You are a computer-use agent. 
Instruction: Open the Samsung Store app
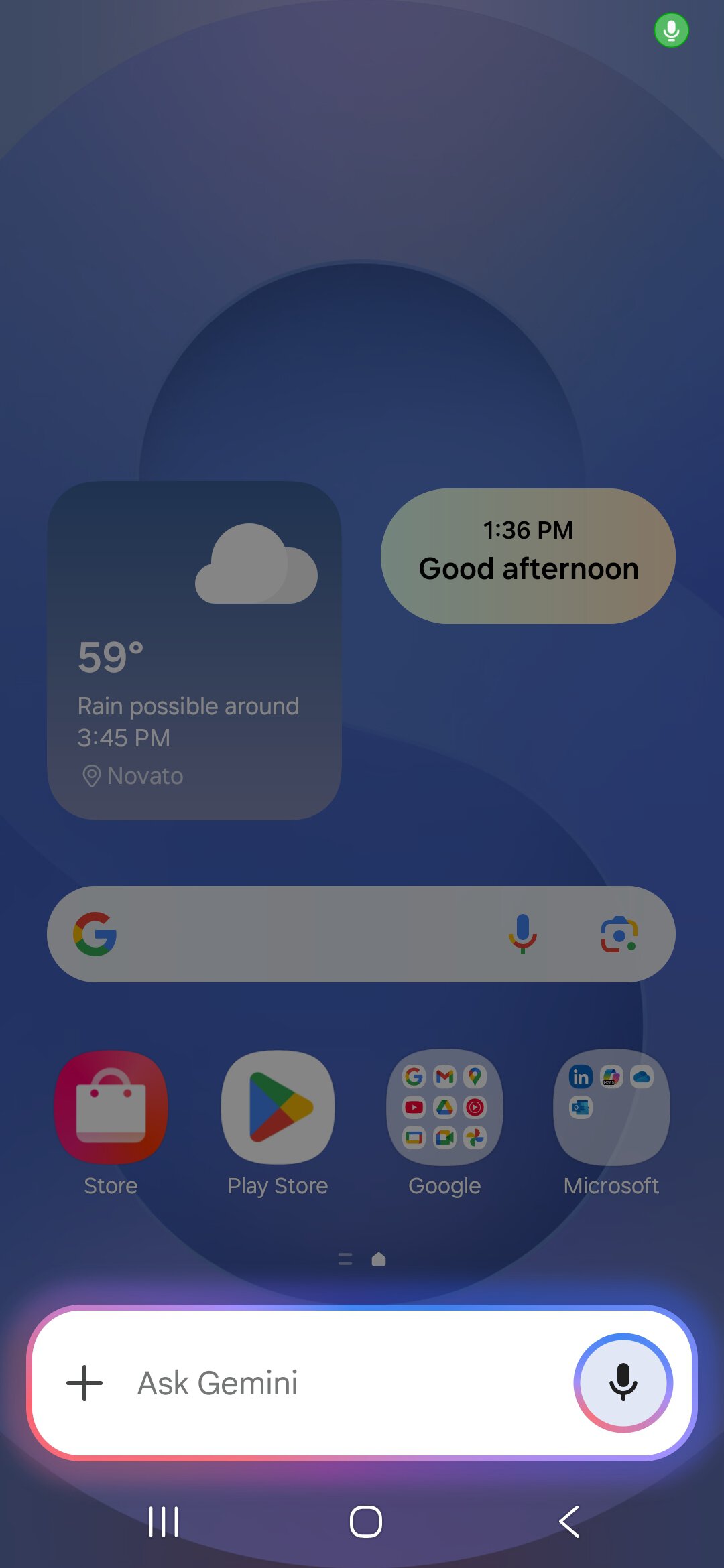click(111, 1107)
